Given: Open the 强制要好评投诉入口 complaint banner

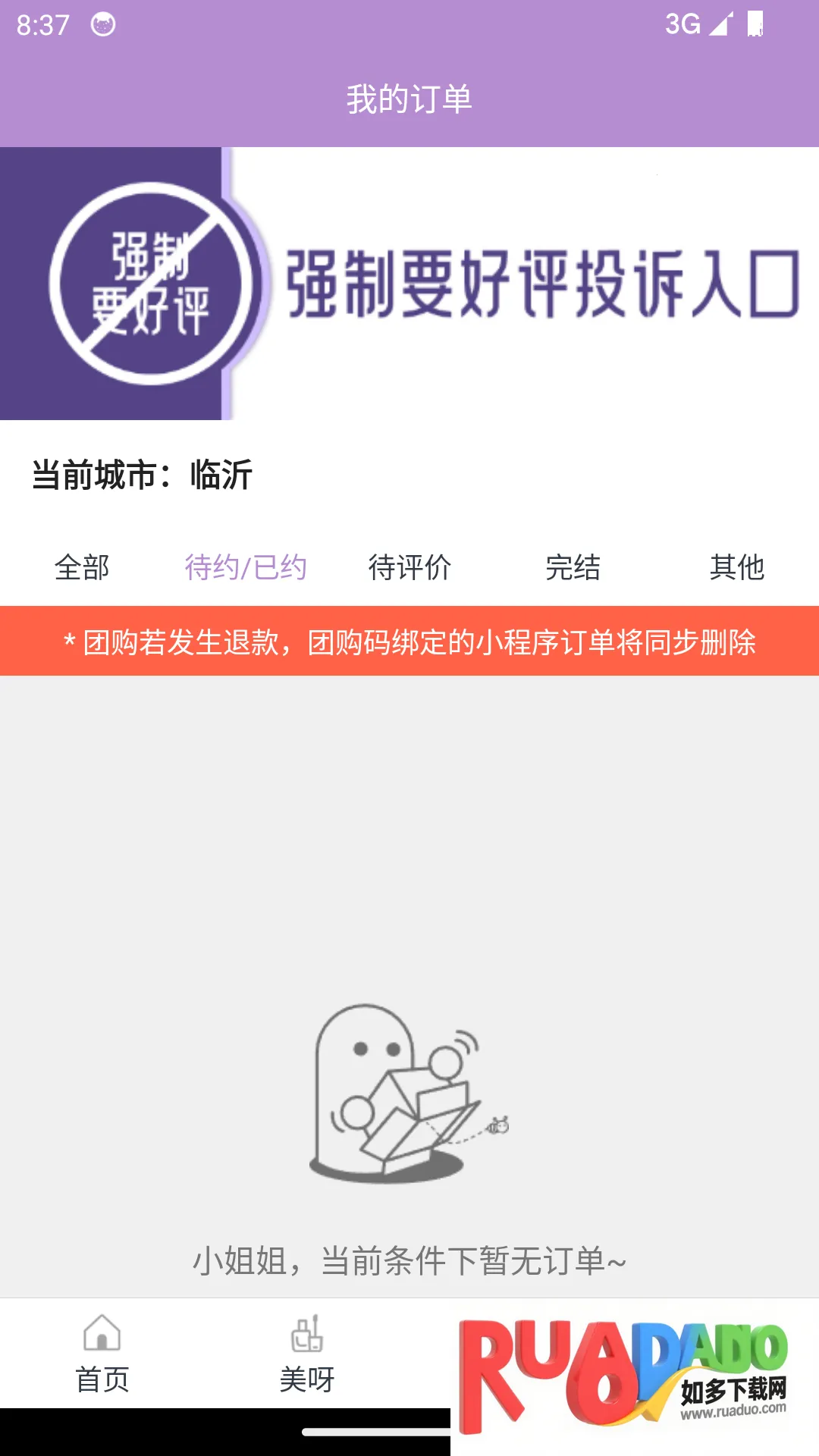Looking at the screenshot, I should pyautogui.click(x=409, y=283).
